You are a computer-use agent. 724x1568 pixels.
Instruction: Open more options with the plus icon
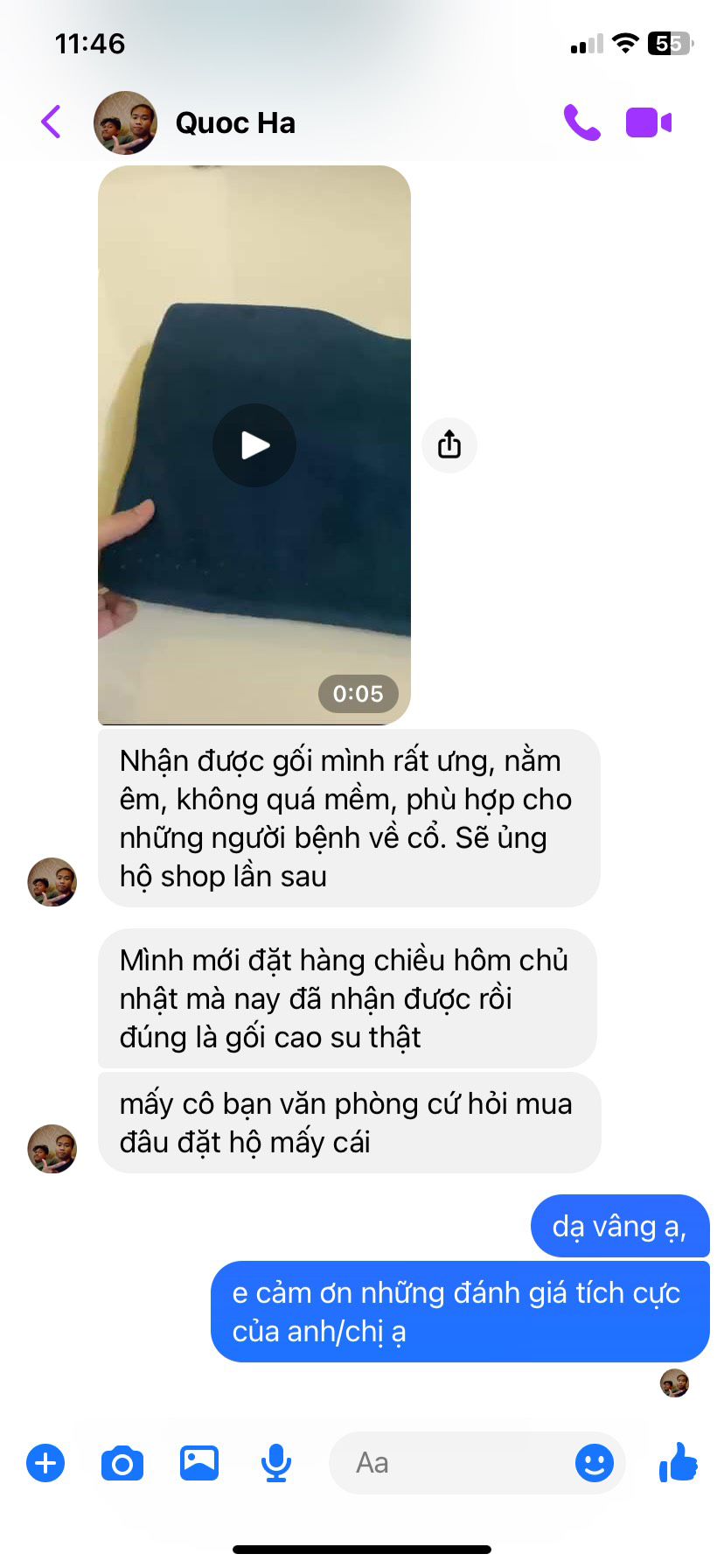45,1463
